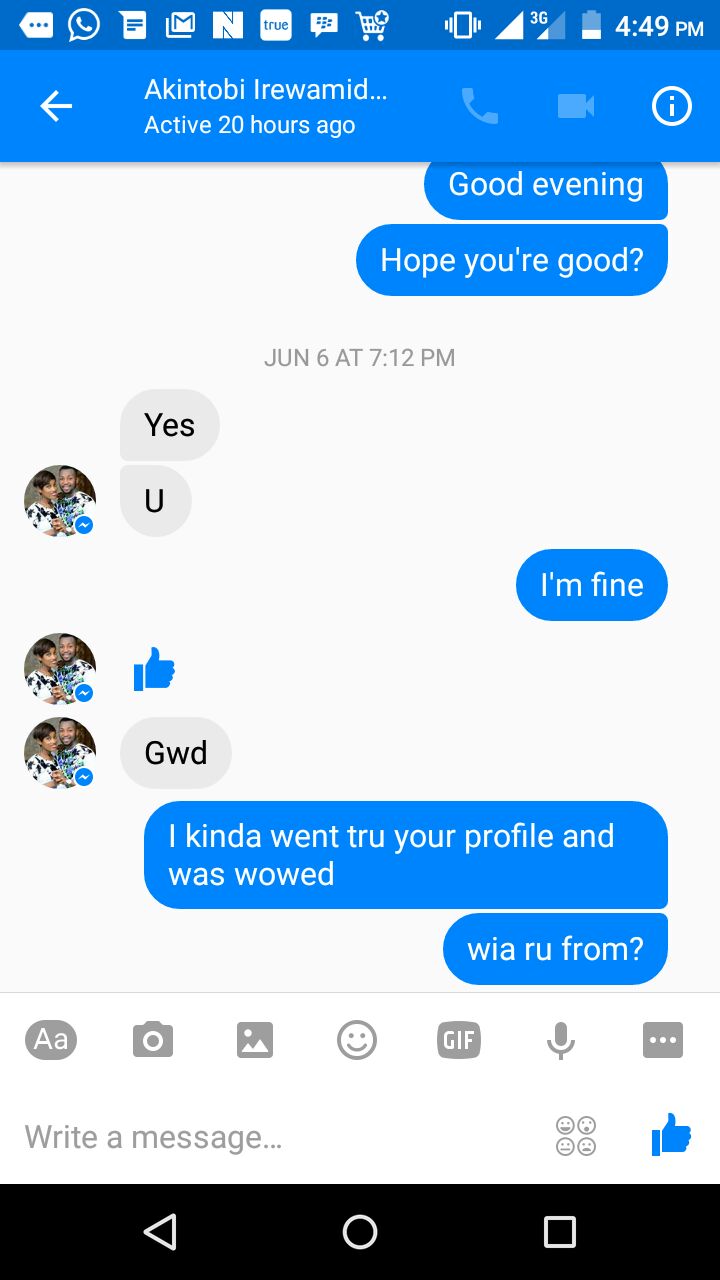The image size is (720, 1280).
Task: Open the emoji selector in message field
Action: click(576, 1136)
